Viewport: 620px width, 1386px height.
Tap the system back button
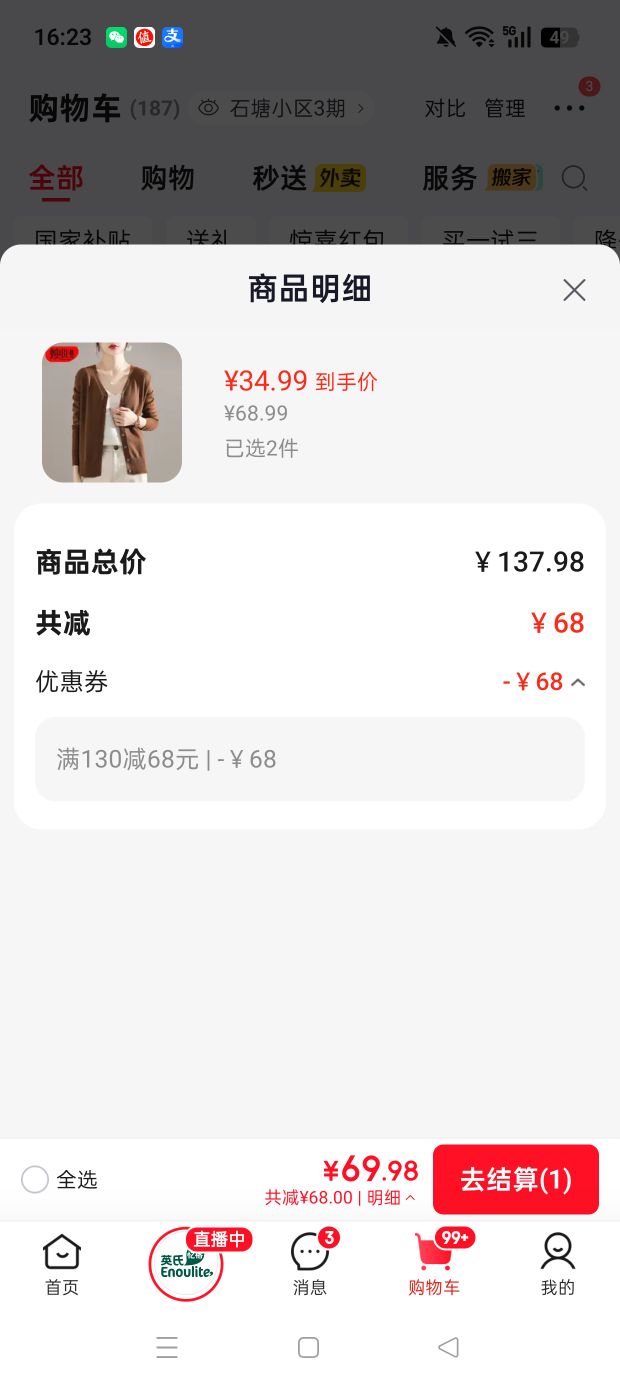click(x=449, y=1347)
